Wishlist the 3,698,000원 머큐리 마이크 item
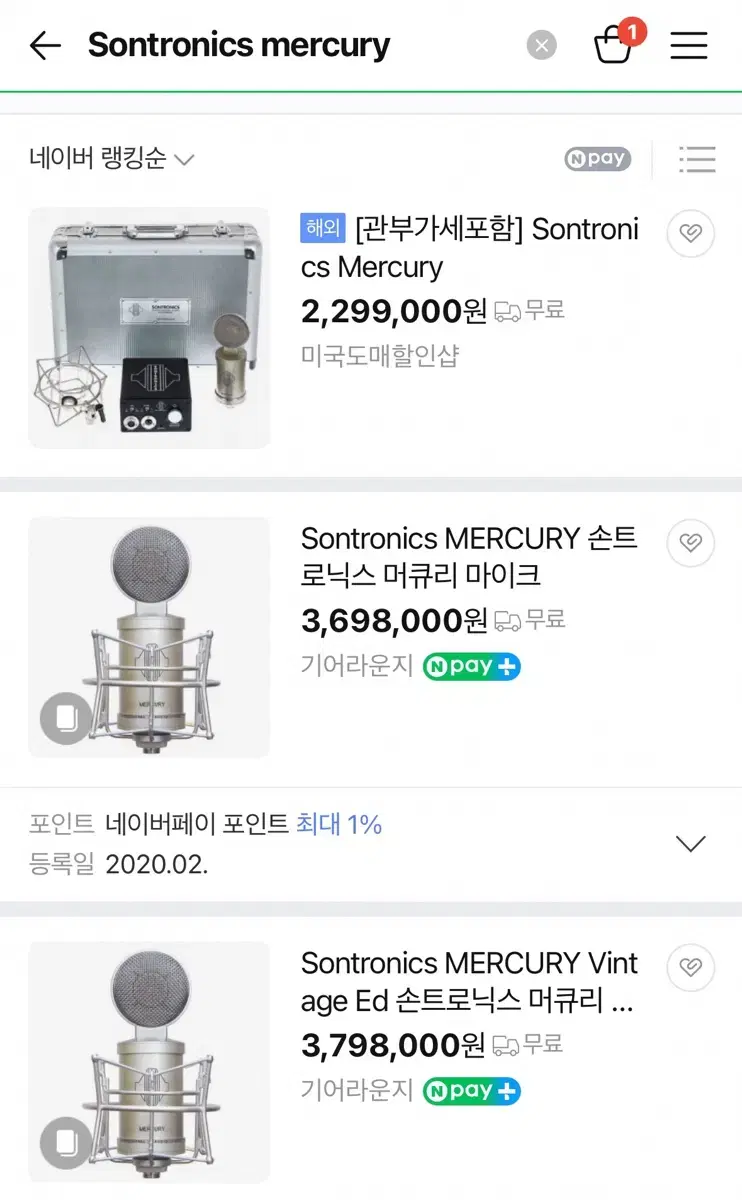Image resolution: width=742 pixels, height=1200 pixels. click(x=690, y=543)
